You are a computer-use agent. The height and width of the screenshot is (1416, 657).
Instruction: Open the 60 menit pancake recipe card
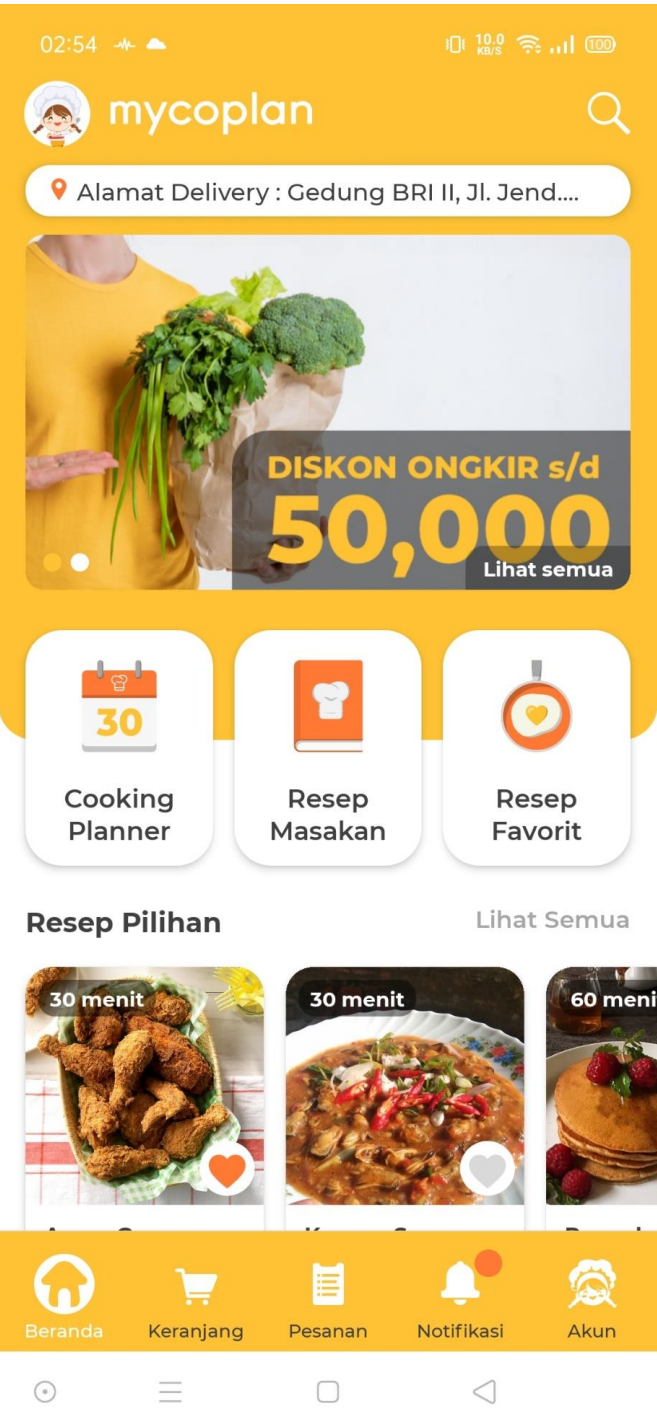603,1085
